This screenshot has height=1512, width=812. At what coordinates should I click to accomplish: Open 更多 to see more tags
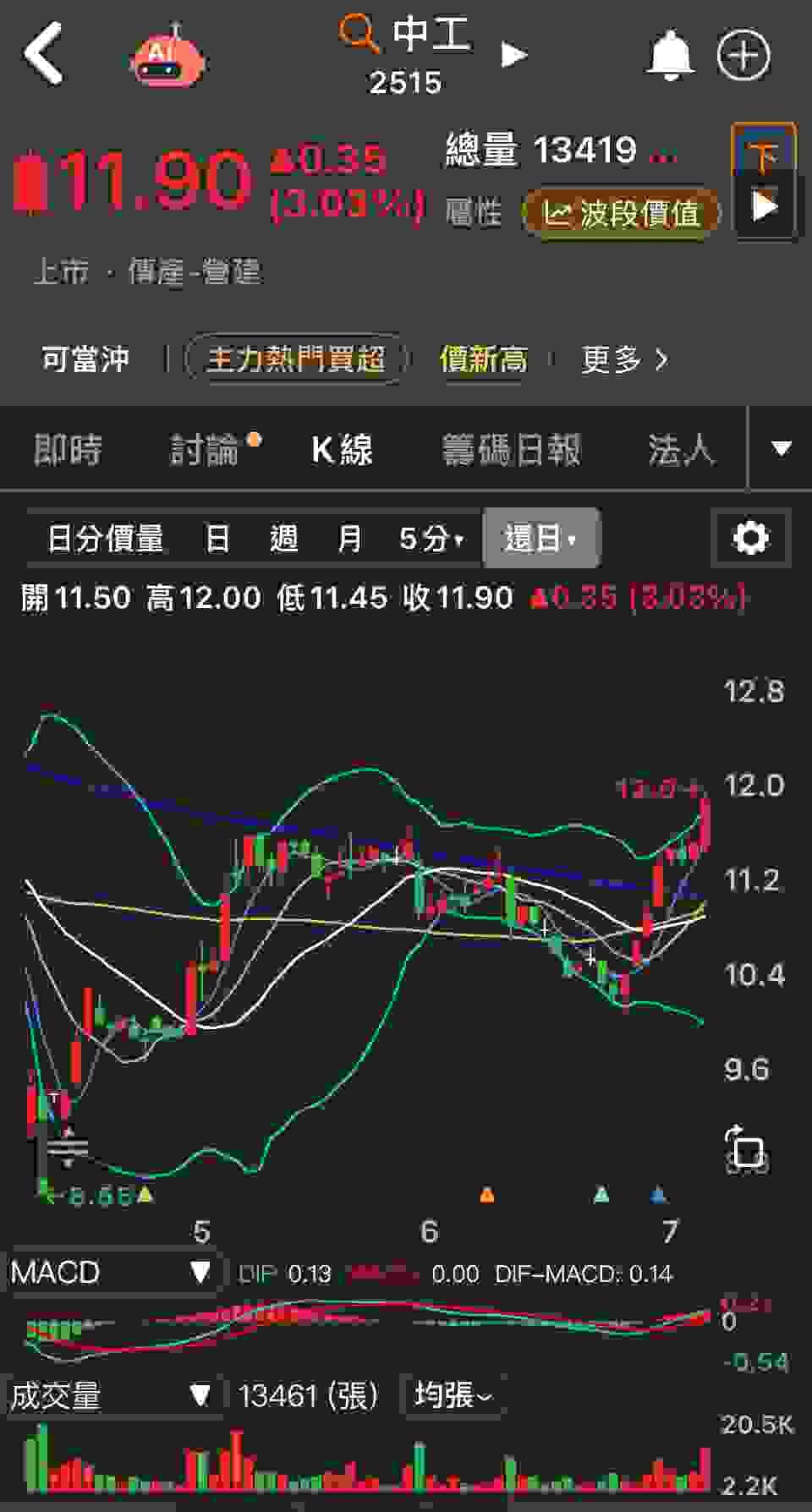(x=624, y=359)
